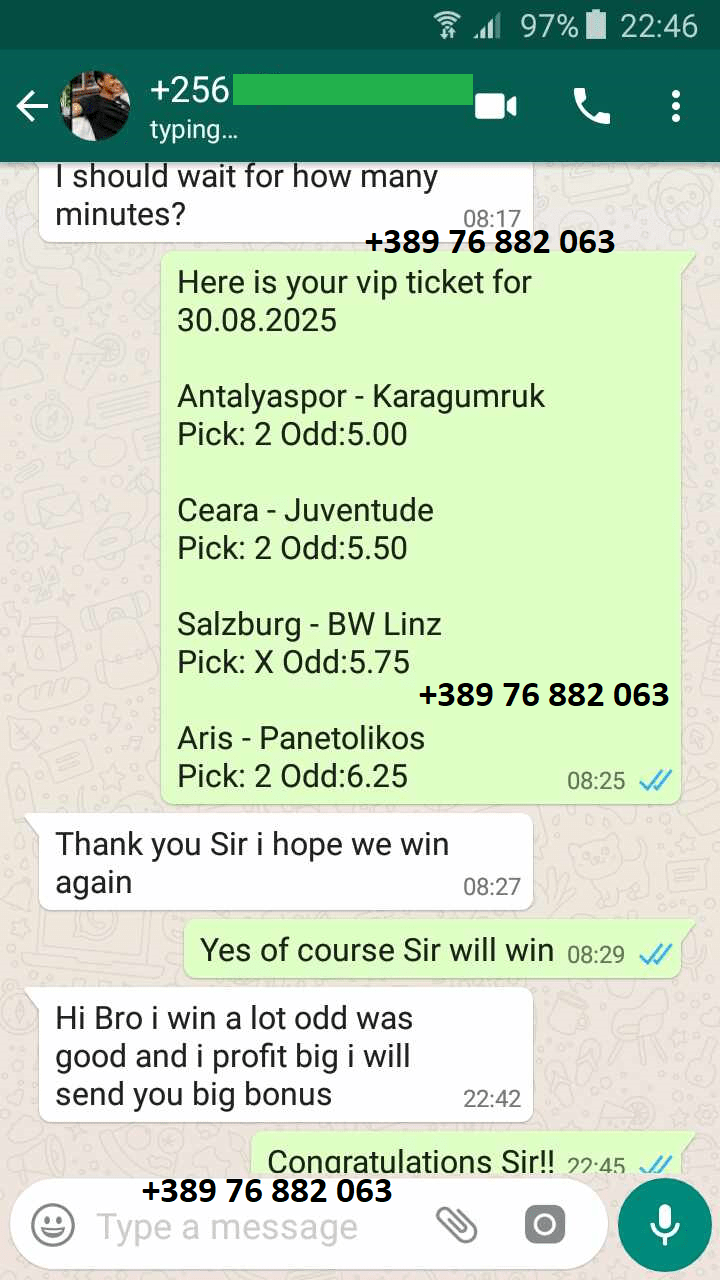Tap the voice message microphone button

[x=664, y=1225]
